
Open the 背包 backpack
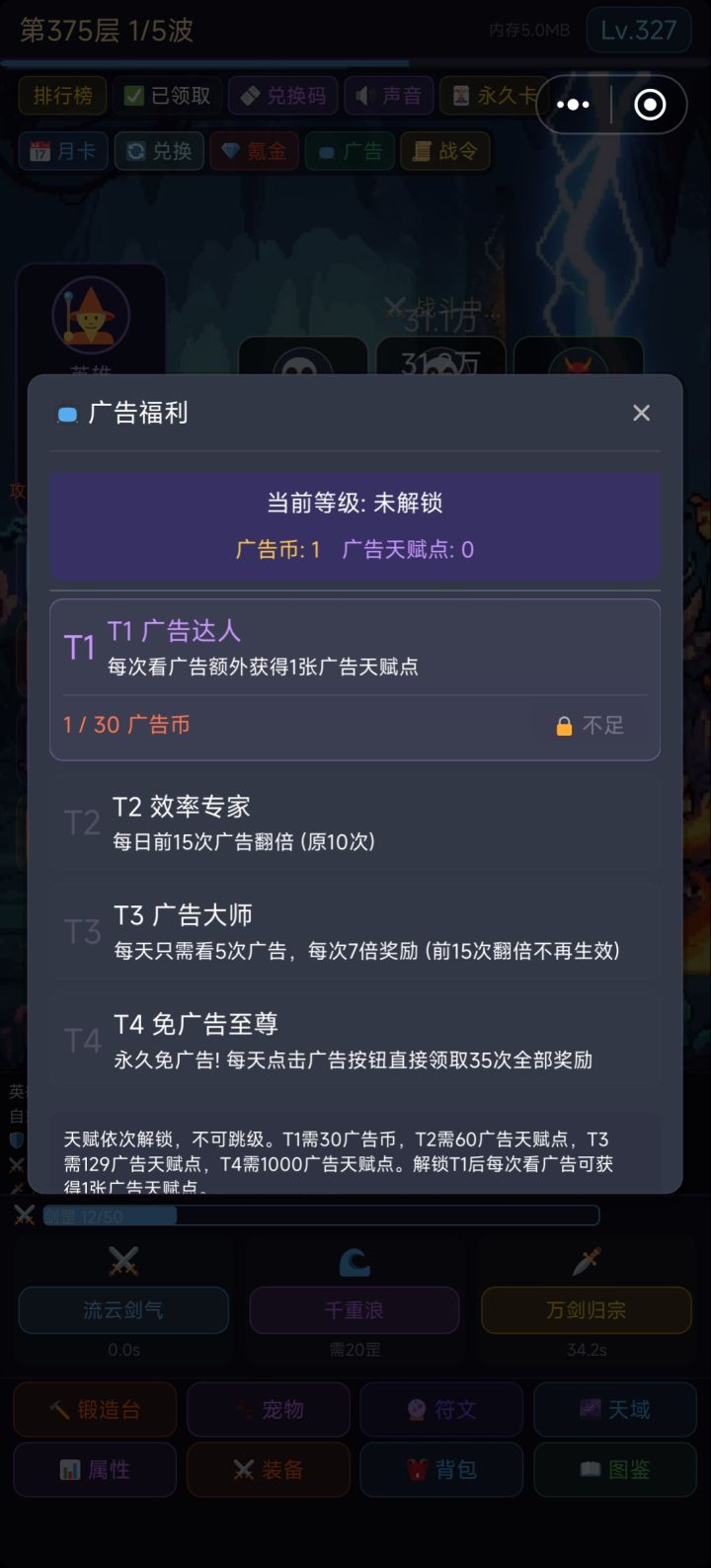[x=440, y=1469]
